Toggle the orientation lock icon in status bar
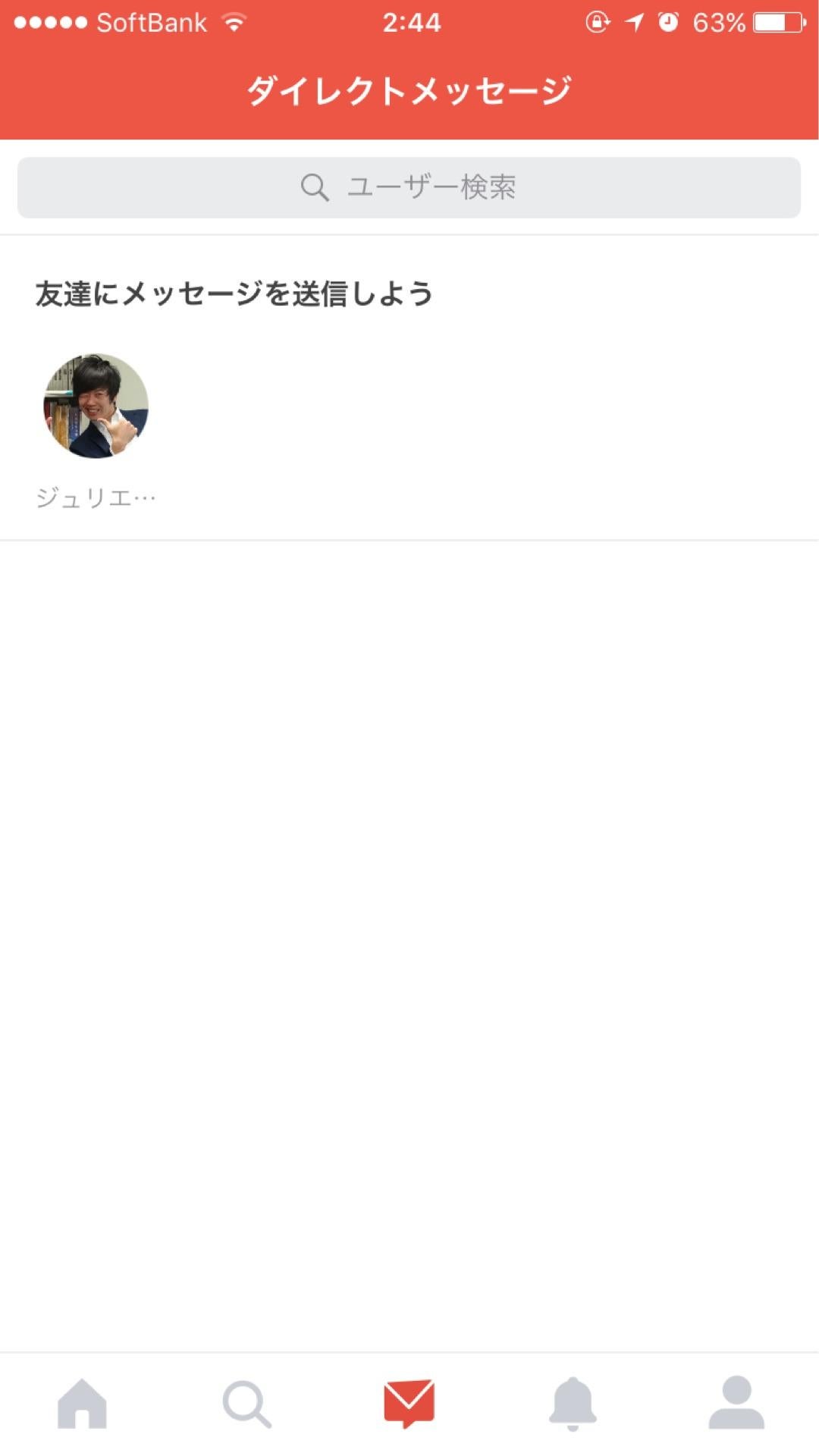819x1456 pixels. click(x=595, y=22)
